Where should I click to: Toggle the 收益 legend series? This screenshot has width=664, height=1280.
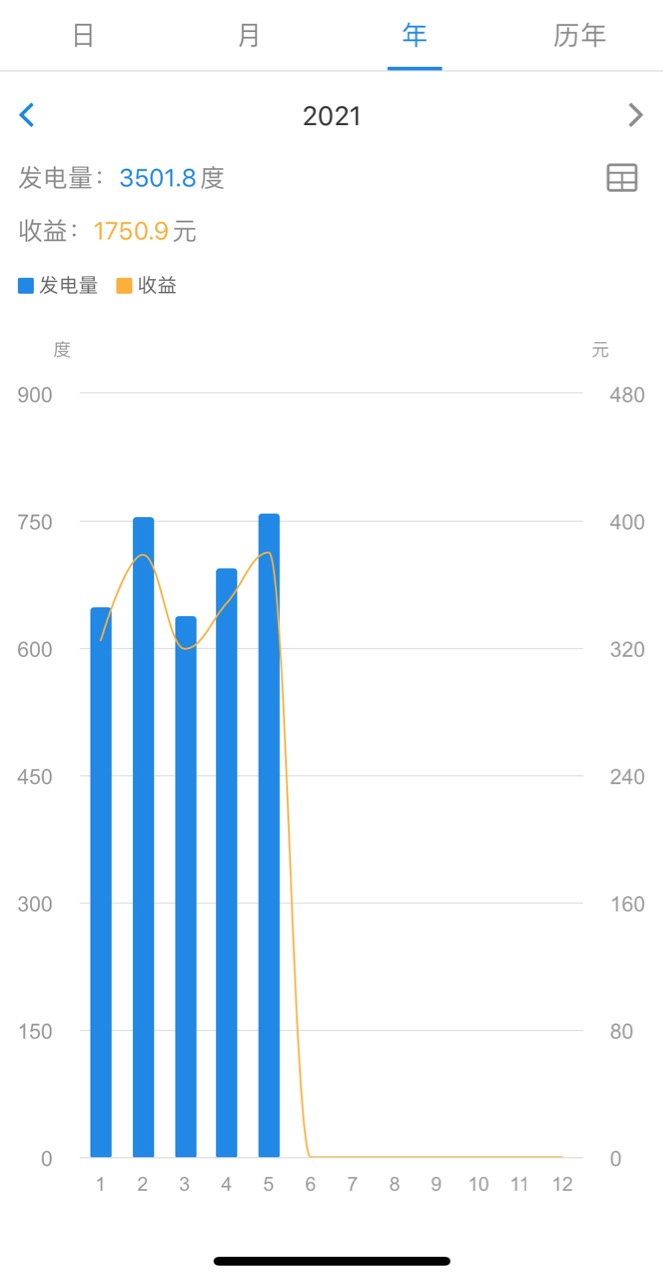click(147, 286)
